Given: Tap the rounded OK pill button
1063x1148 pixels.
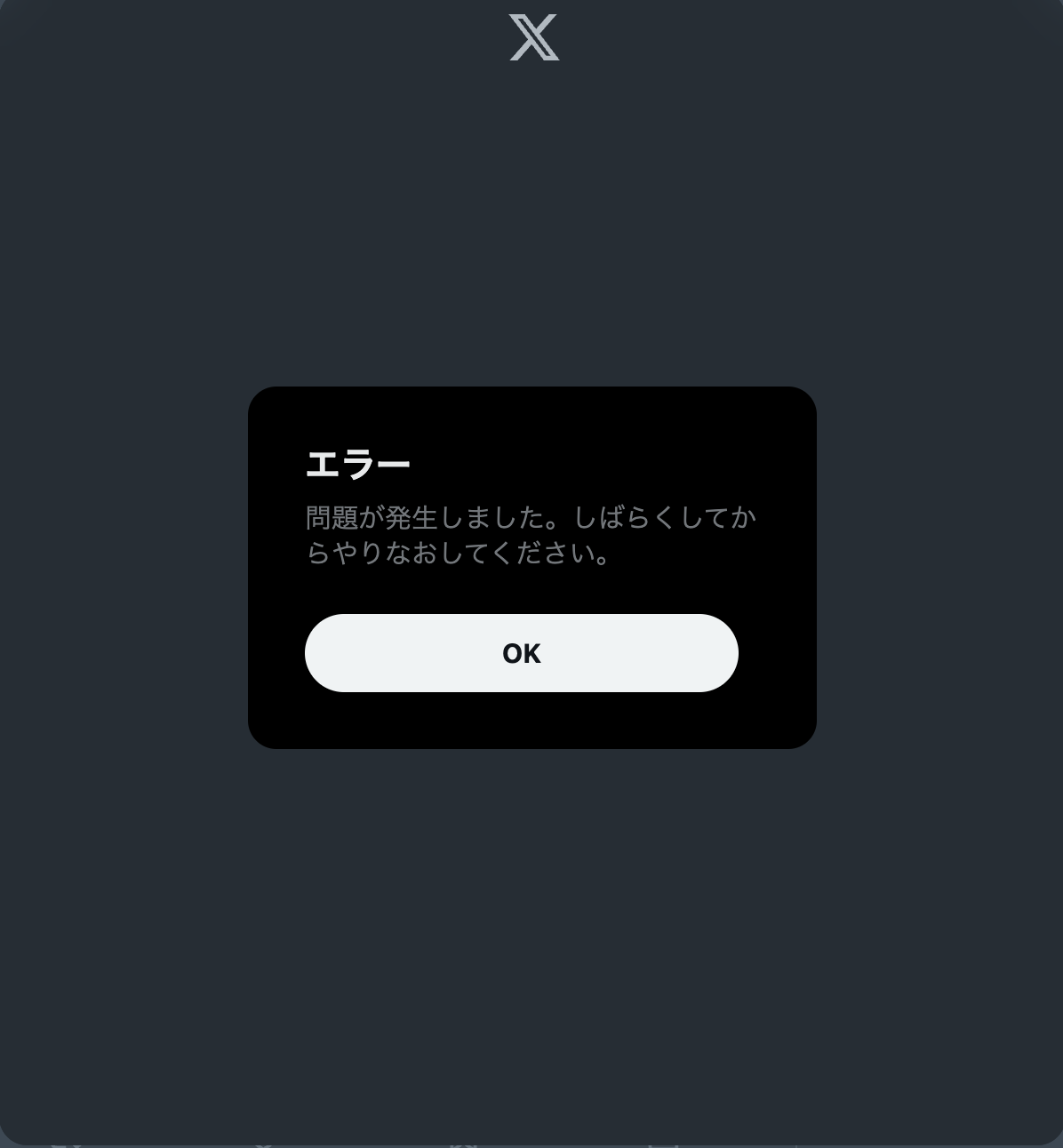Looking at the screenshot, I should [522, 652].
